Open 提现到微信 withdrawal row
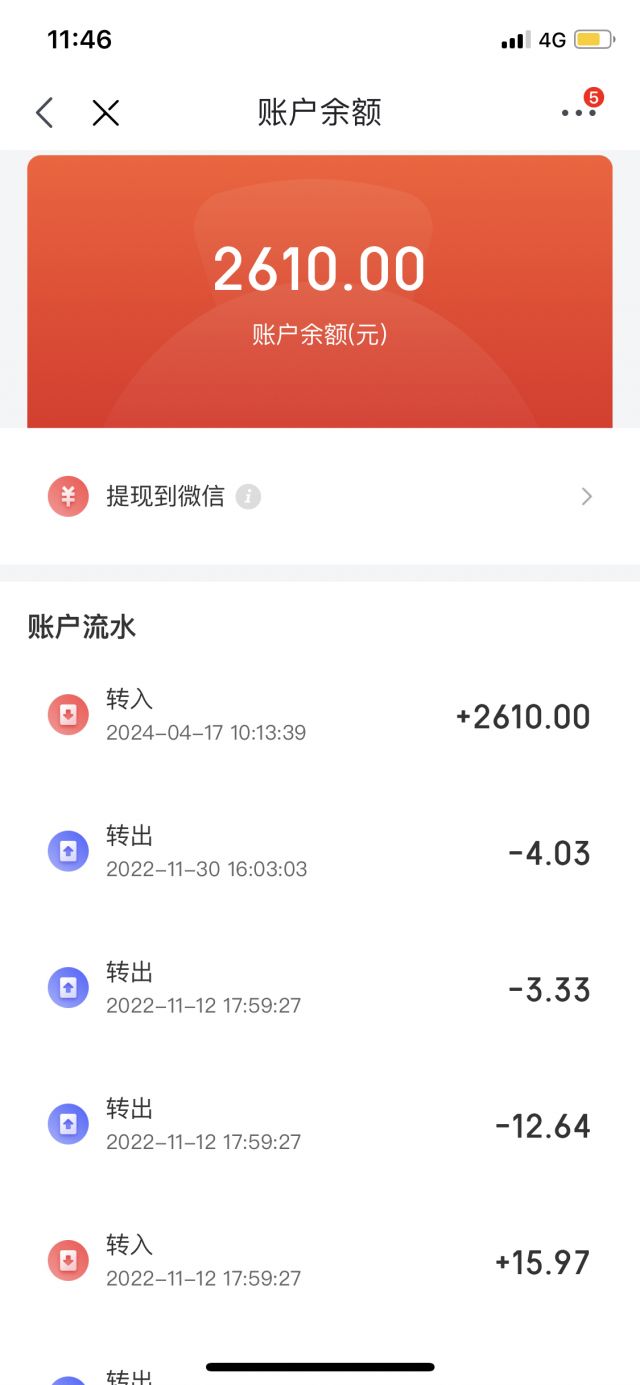The height and width of the screenshot is (1385, 640). (x=320, y=496)
